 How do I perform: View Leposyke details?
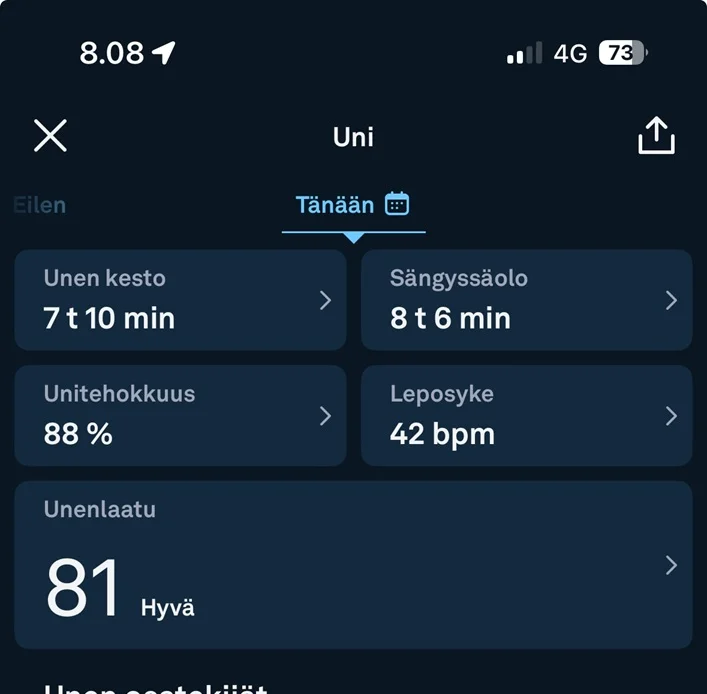tap(526, 416)
